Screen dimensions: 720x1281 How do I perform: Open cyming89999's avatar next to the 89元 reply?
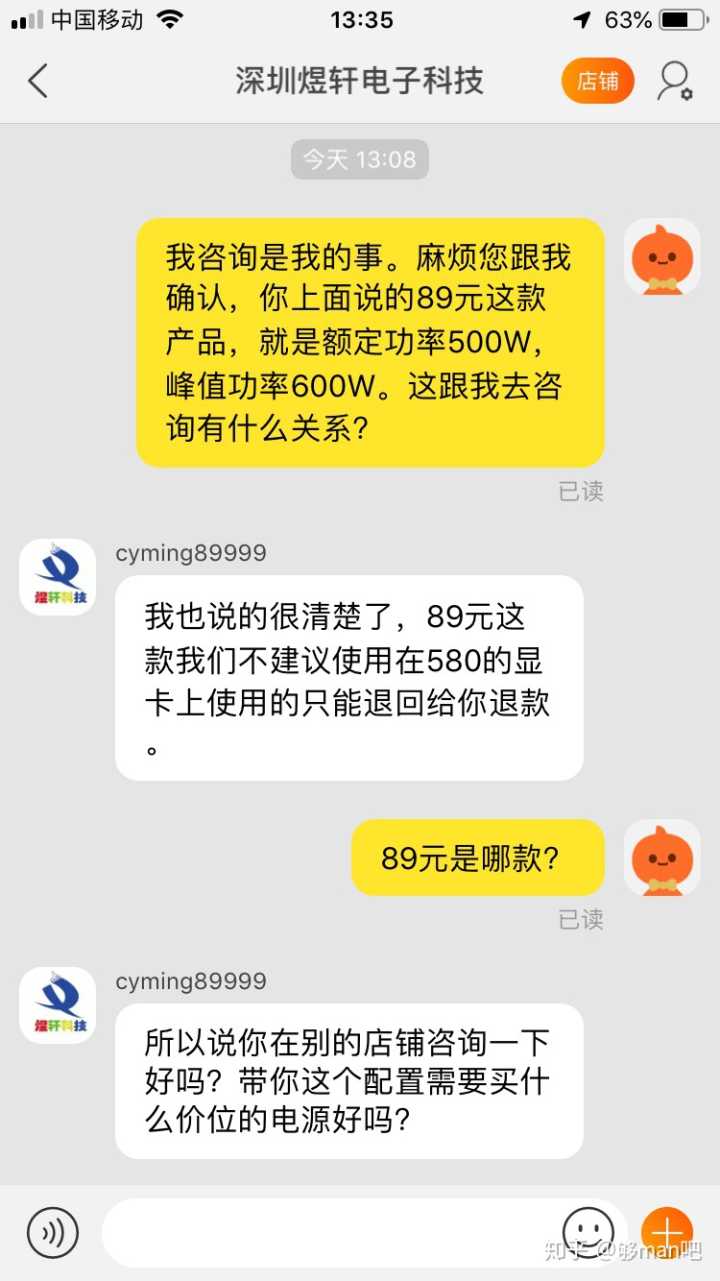coord(58,577)
